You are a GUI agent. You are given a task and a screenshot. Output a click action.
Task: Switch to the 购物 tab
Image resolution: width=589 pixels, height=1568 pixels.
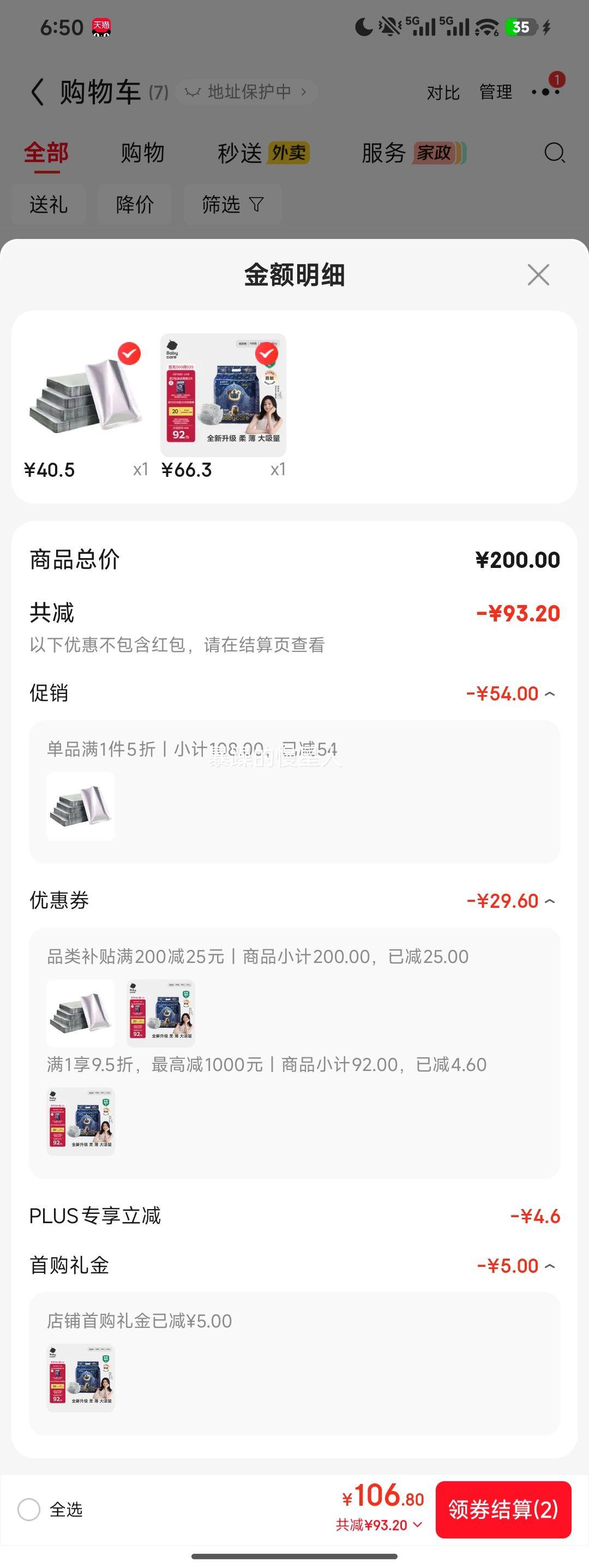143,153
